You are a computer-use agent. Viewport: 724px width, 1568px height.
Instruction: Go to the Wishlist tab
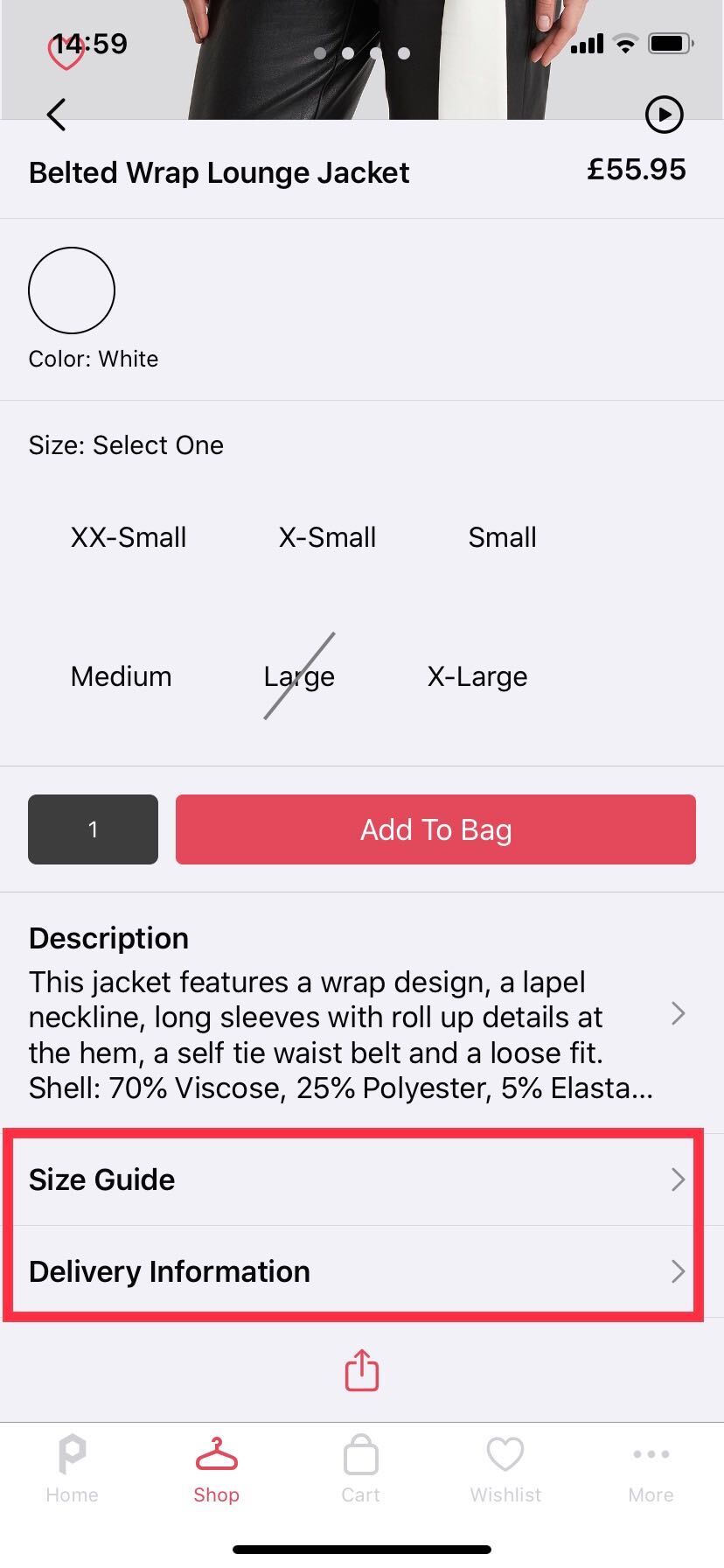pos(505,1469)
